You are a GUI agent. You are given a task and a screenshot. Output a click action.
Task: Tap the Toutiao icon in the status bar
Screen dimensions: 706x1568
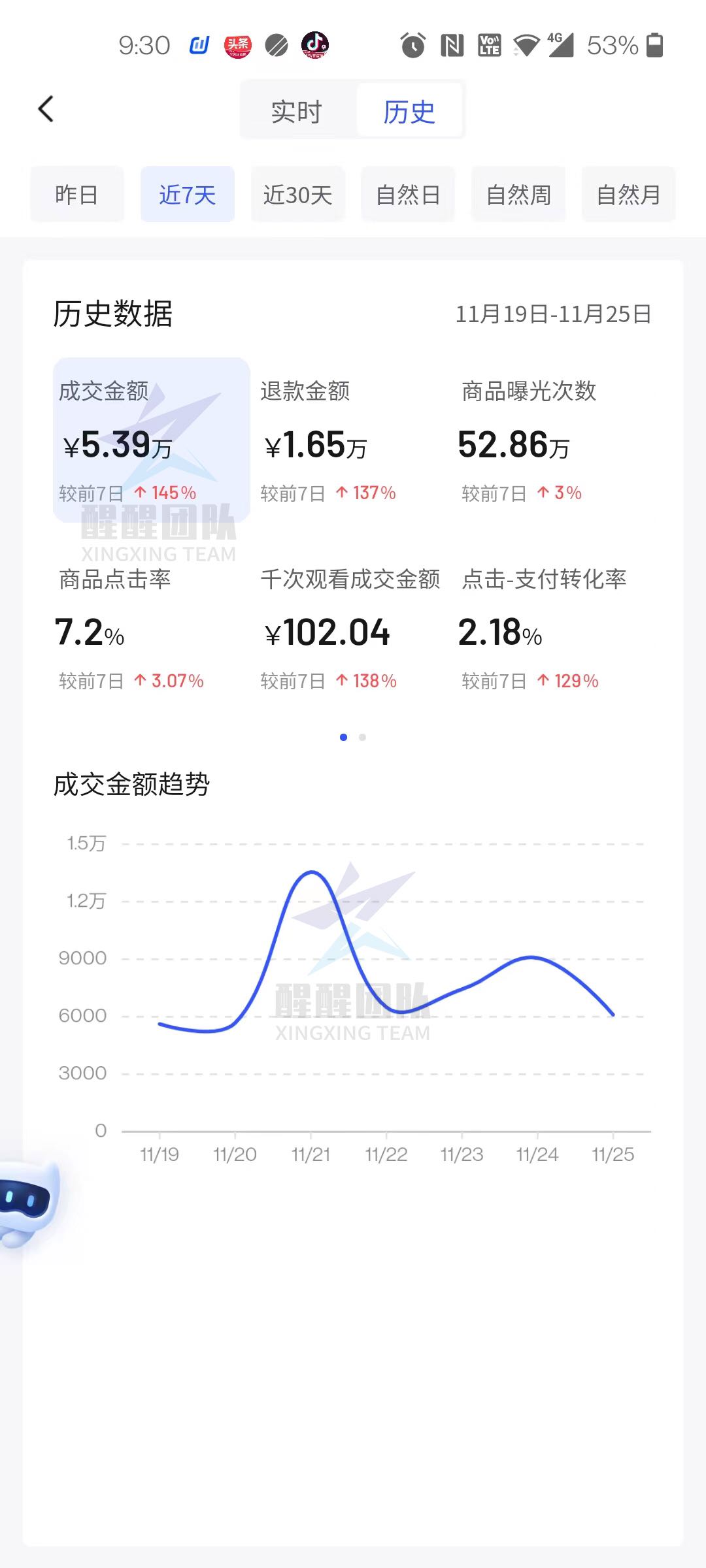point(238,44)
